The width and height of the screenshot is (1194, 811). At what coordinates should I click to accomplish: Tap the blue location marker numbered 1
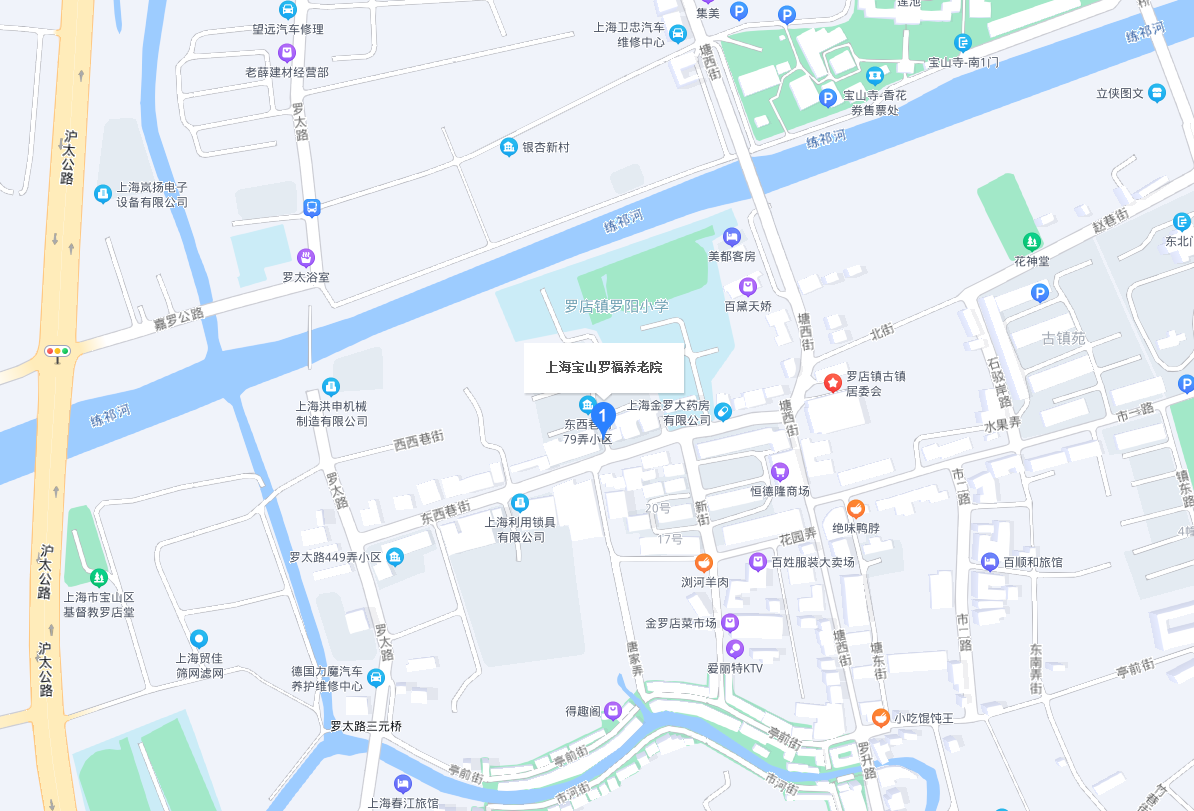(x=602, y=415)
